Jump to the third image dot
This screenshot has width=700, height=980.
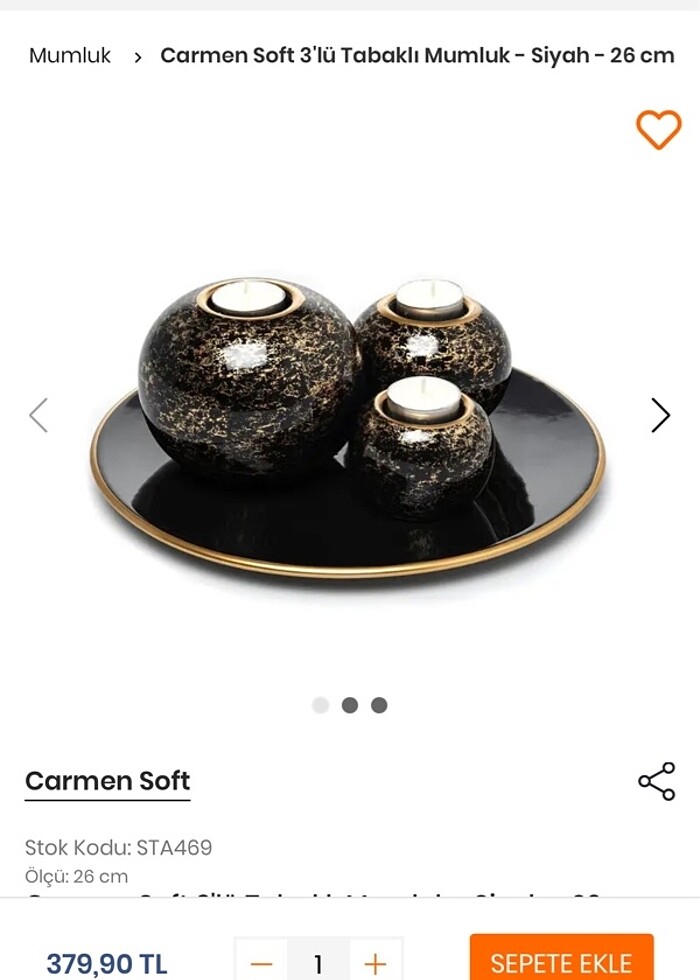(379, 705)
